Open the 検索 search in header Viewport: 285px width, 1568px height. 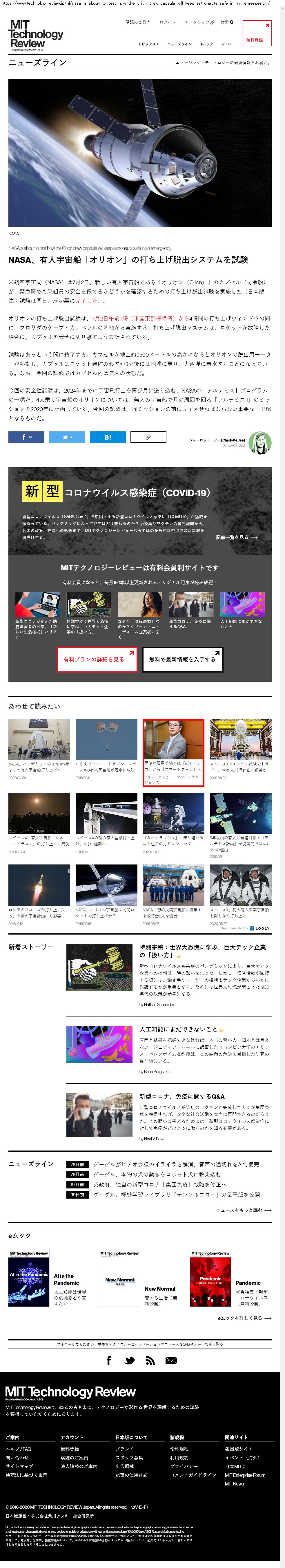coord(226,23)
